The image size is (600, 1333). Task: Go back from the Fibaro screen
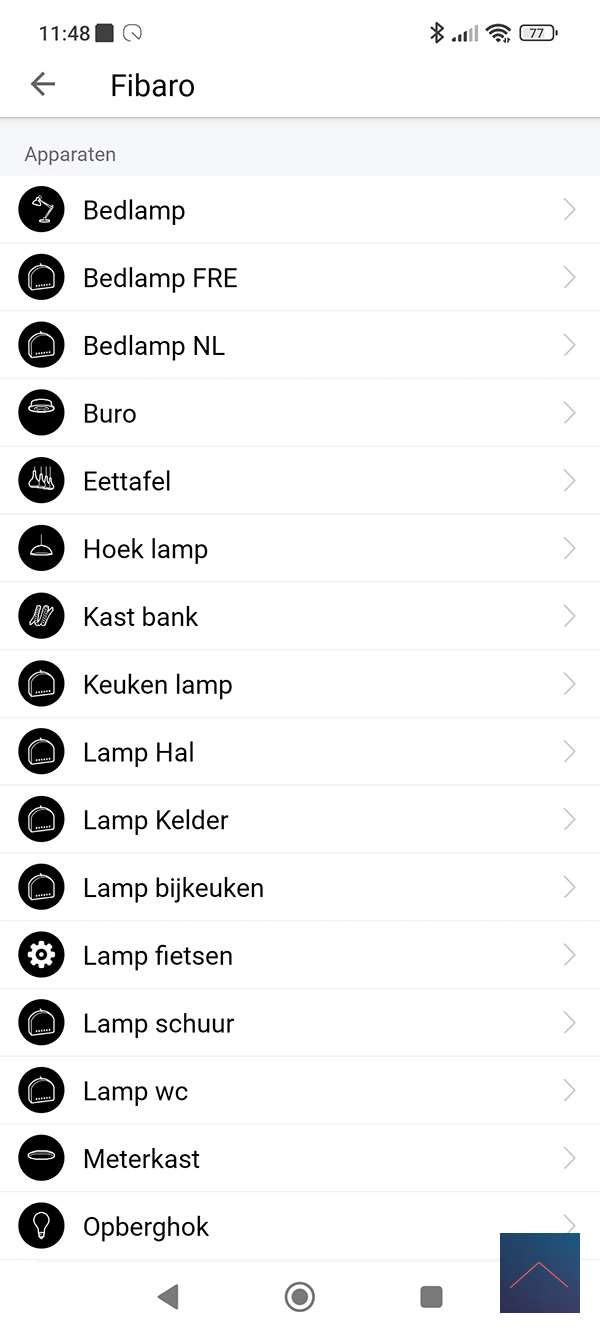click(x=43, y=85)
